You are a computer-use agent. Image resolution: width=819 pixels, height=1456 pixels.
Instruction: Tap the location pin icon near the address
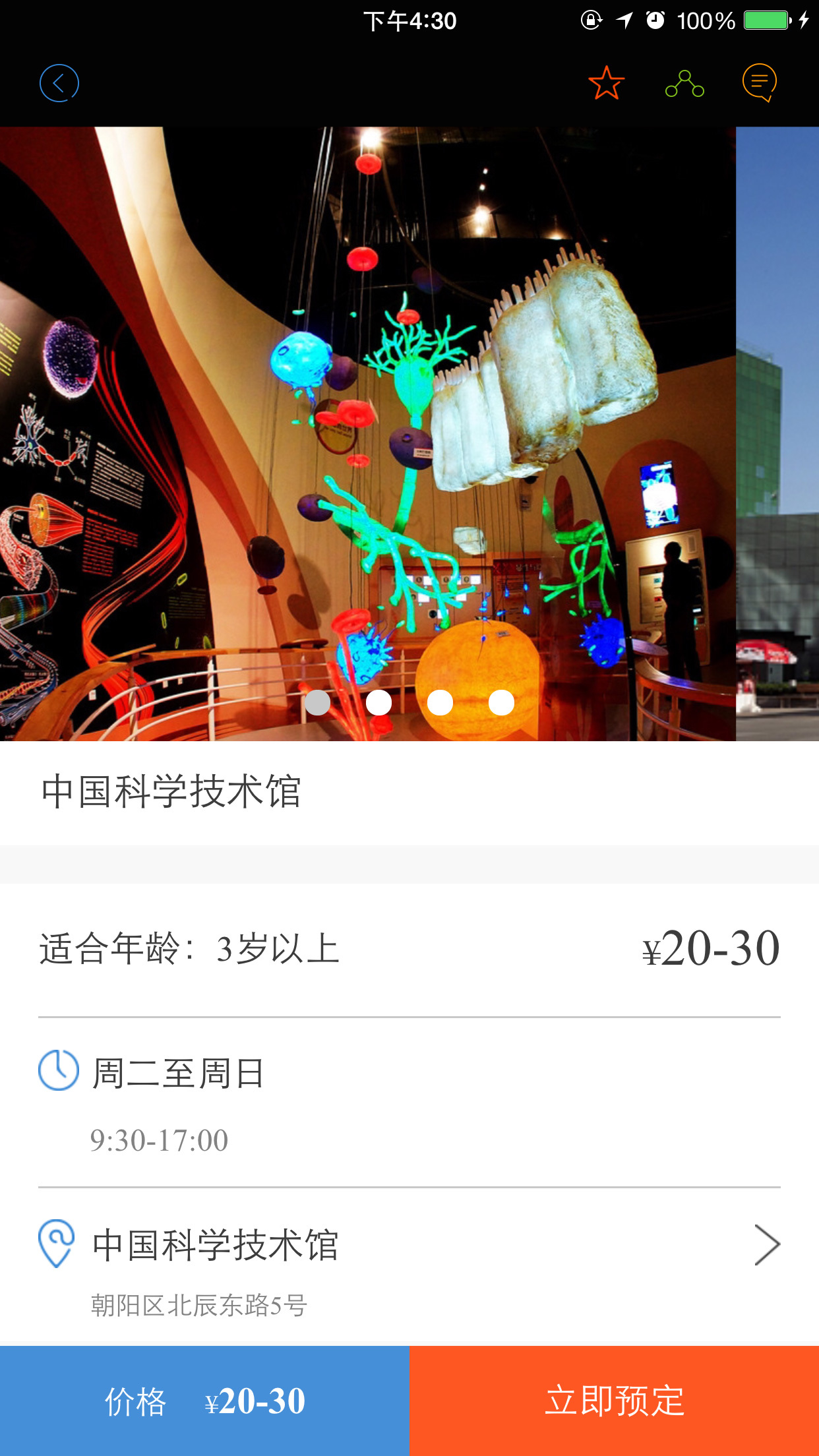point(58,1243)
